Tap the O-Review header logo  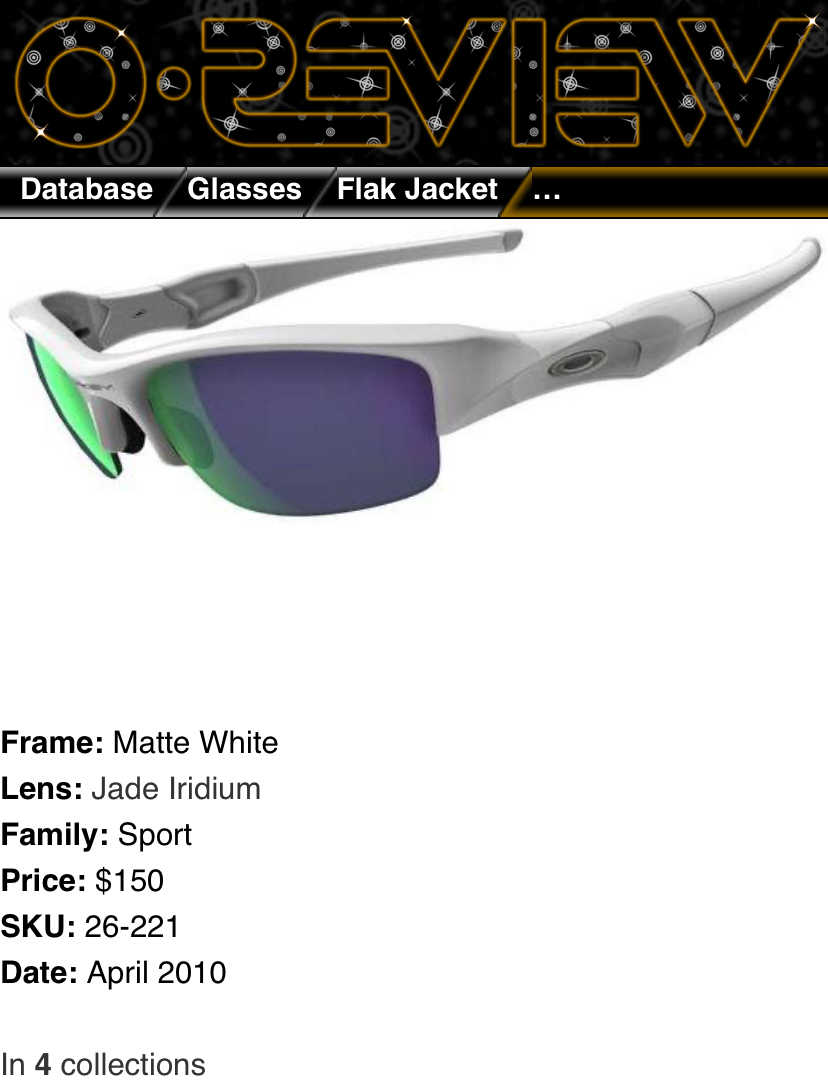point(414,82)
